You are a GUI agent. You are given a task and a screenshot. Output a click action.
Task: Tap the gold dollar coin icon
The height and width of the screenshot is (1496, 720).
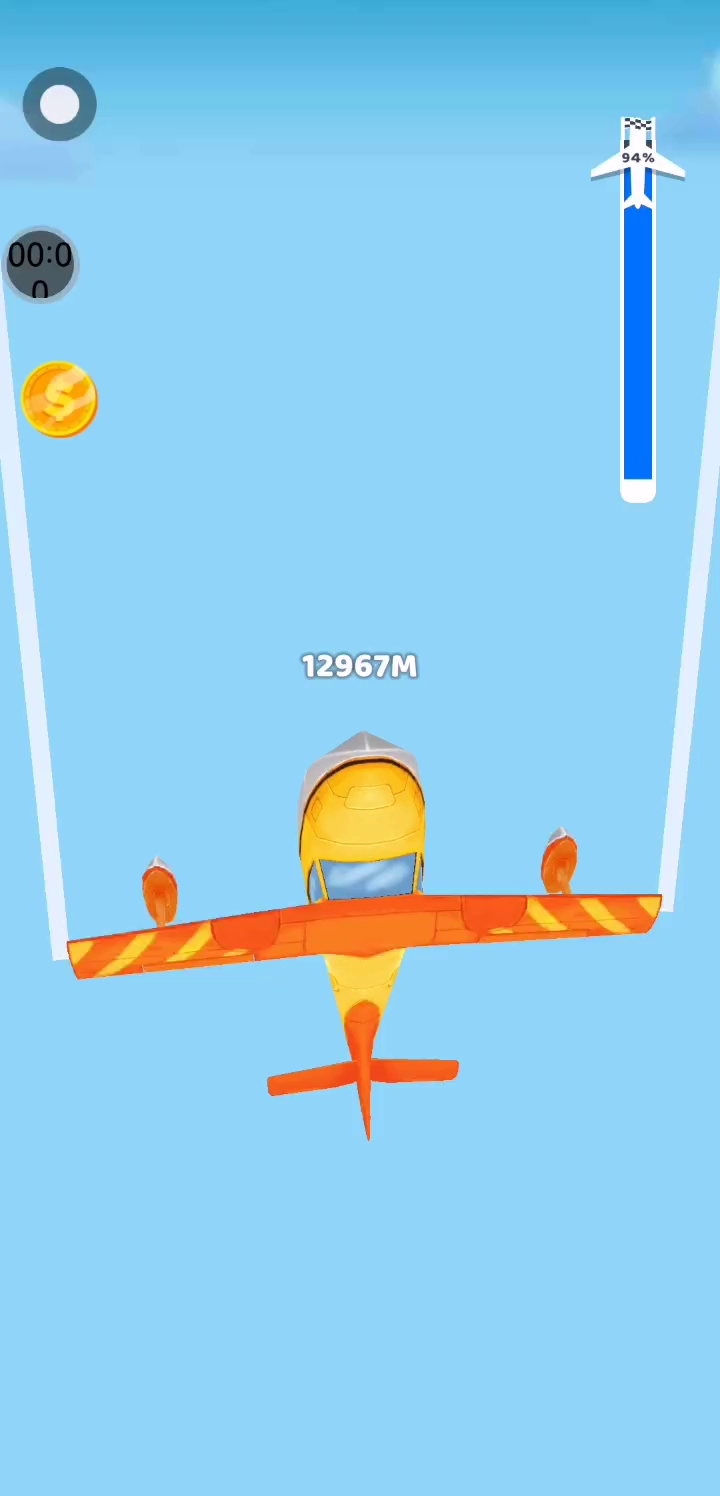[59, 399]
